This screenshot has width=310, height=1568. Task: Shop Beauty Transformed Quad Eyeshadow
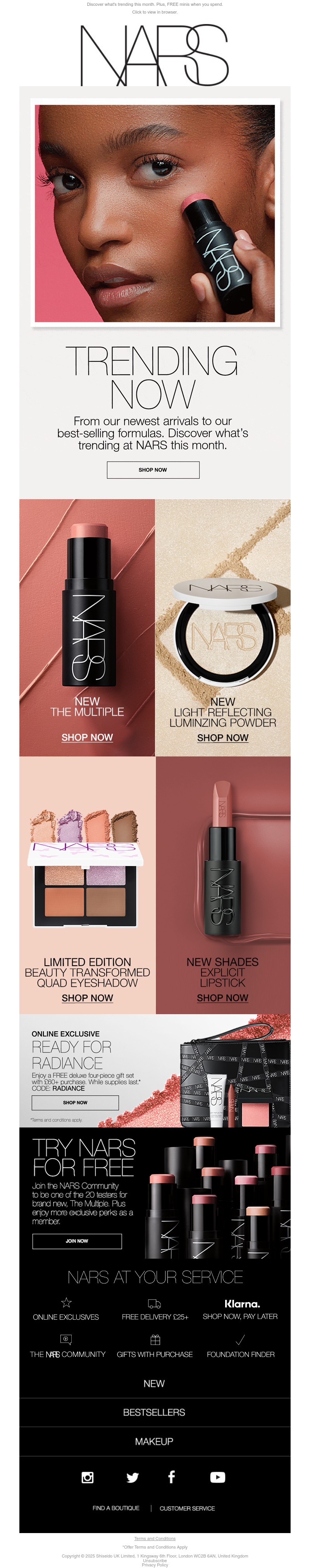87,997
